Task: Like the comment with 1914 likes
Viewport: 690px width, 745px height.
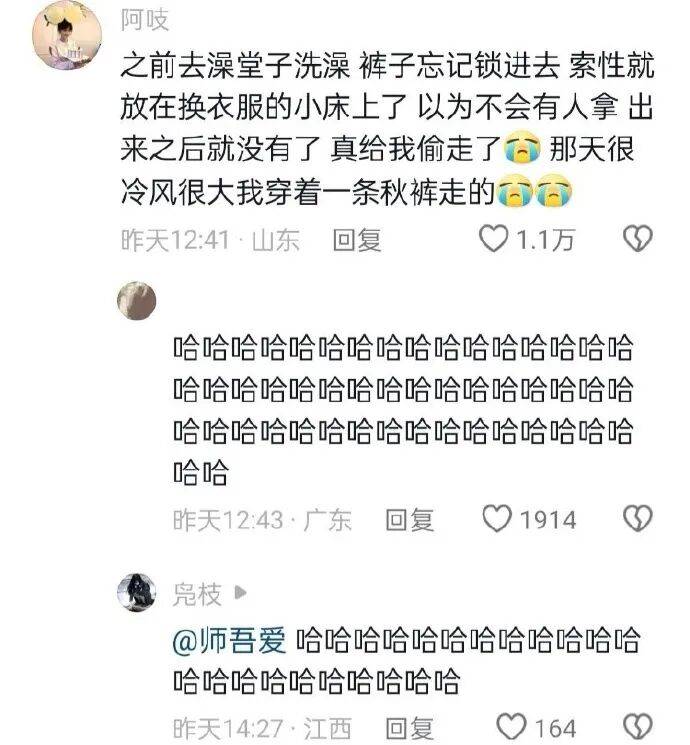Action: [498, 519]
